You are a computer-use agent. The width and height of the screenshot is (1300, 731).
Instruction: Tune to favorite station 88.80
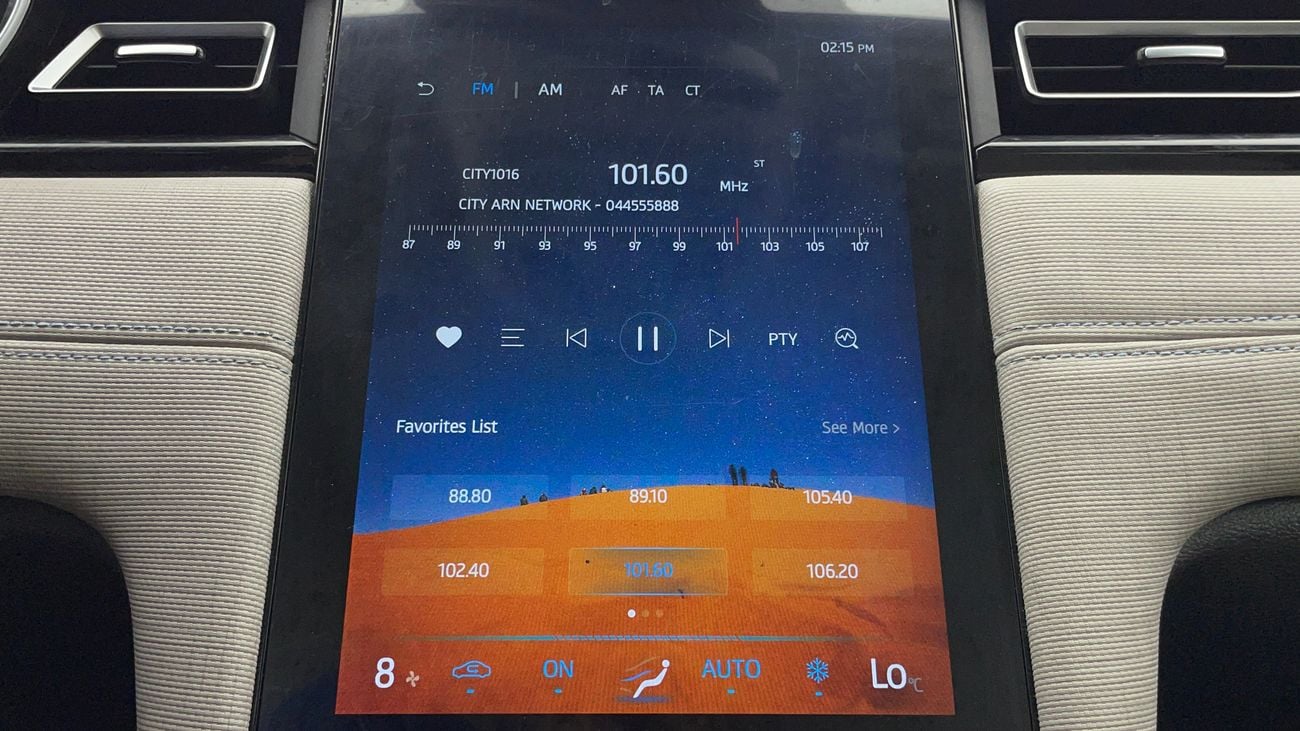pyautogui.click(x=469, y=496)
